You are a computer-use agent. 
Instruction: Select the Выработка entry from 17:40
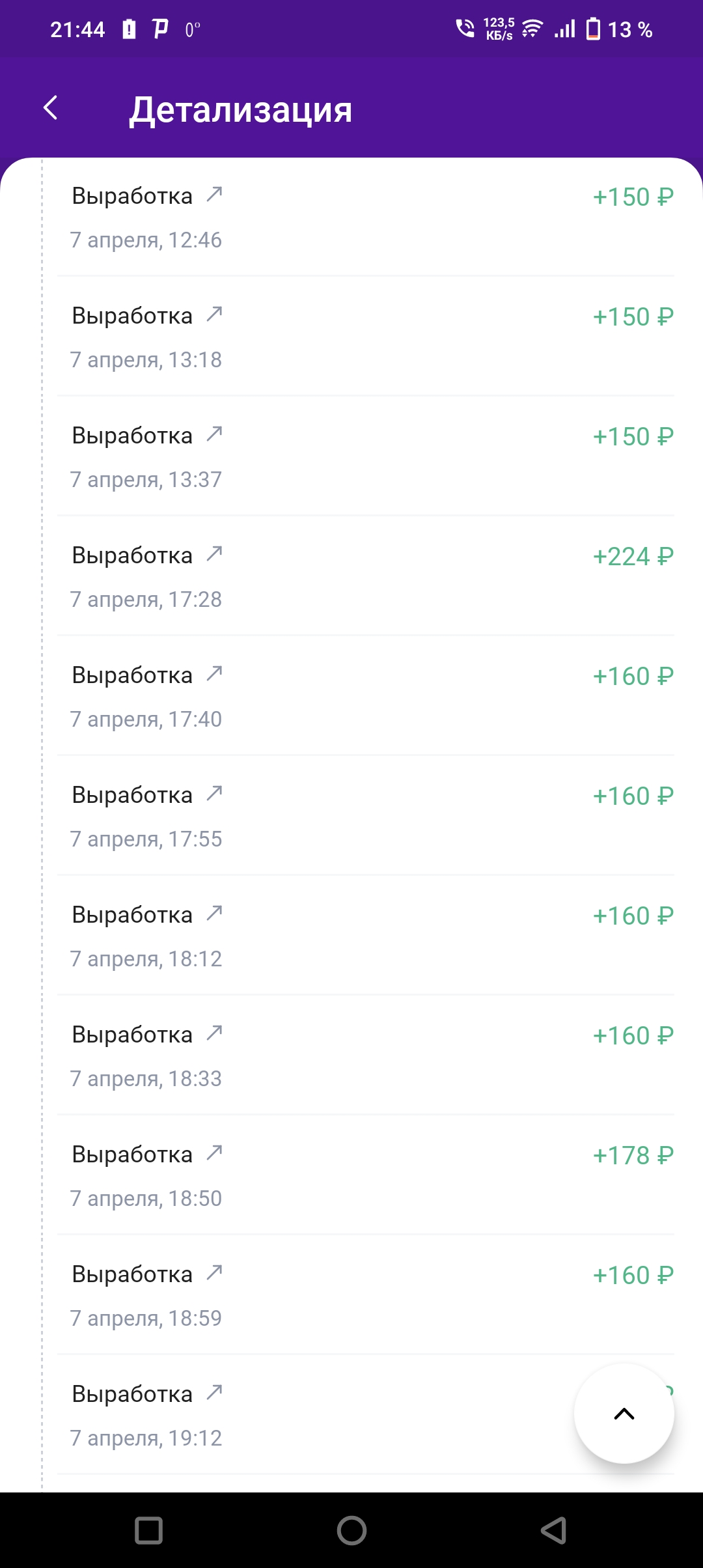(366, 696)
